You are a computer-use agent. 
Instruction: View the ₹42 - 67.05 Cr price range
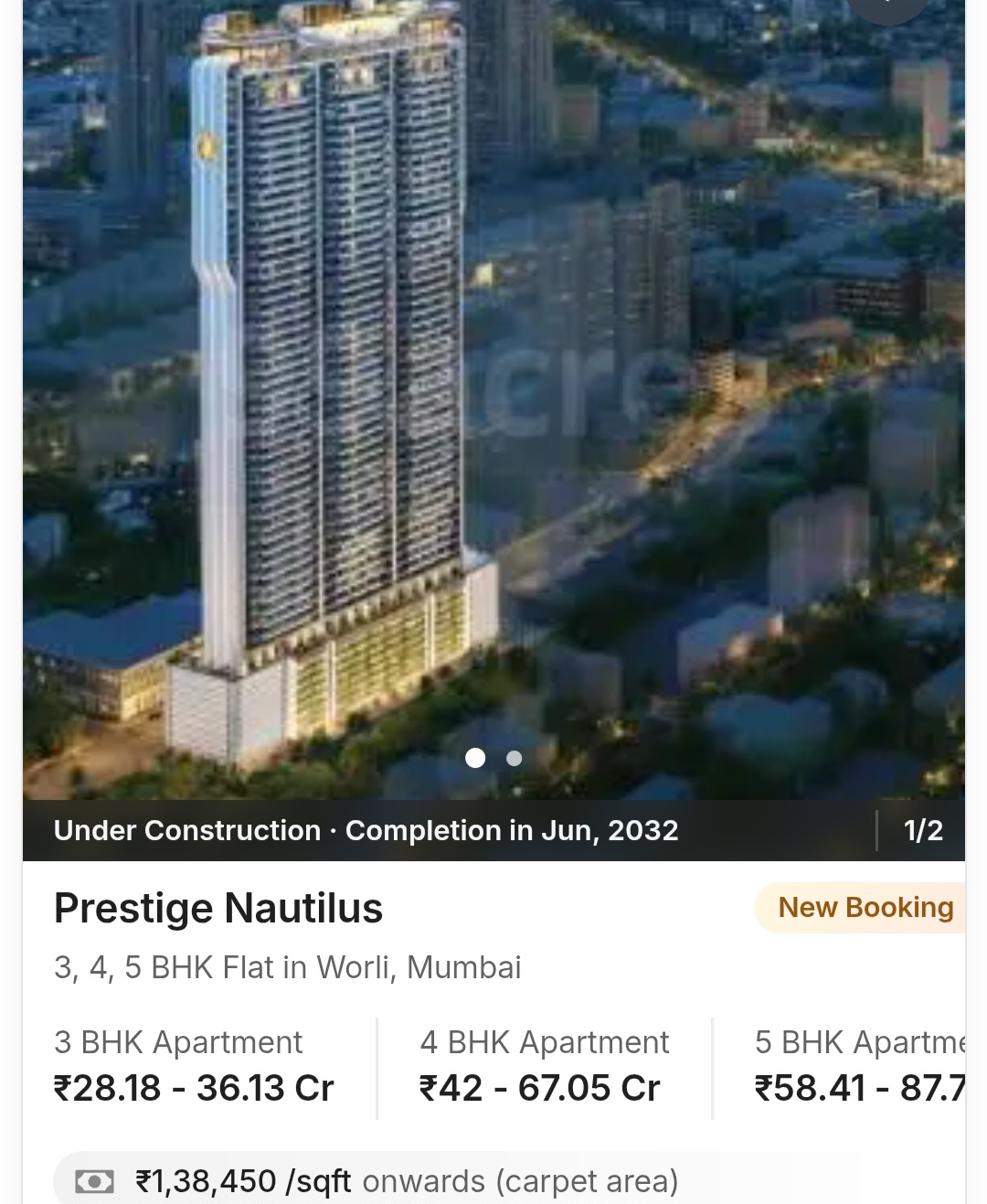coord(539,1087)
